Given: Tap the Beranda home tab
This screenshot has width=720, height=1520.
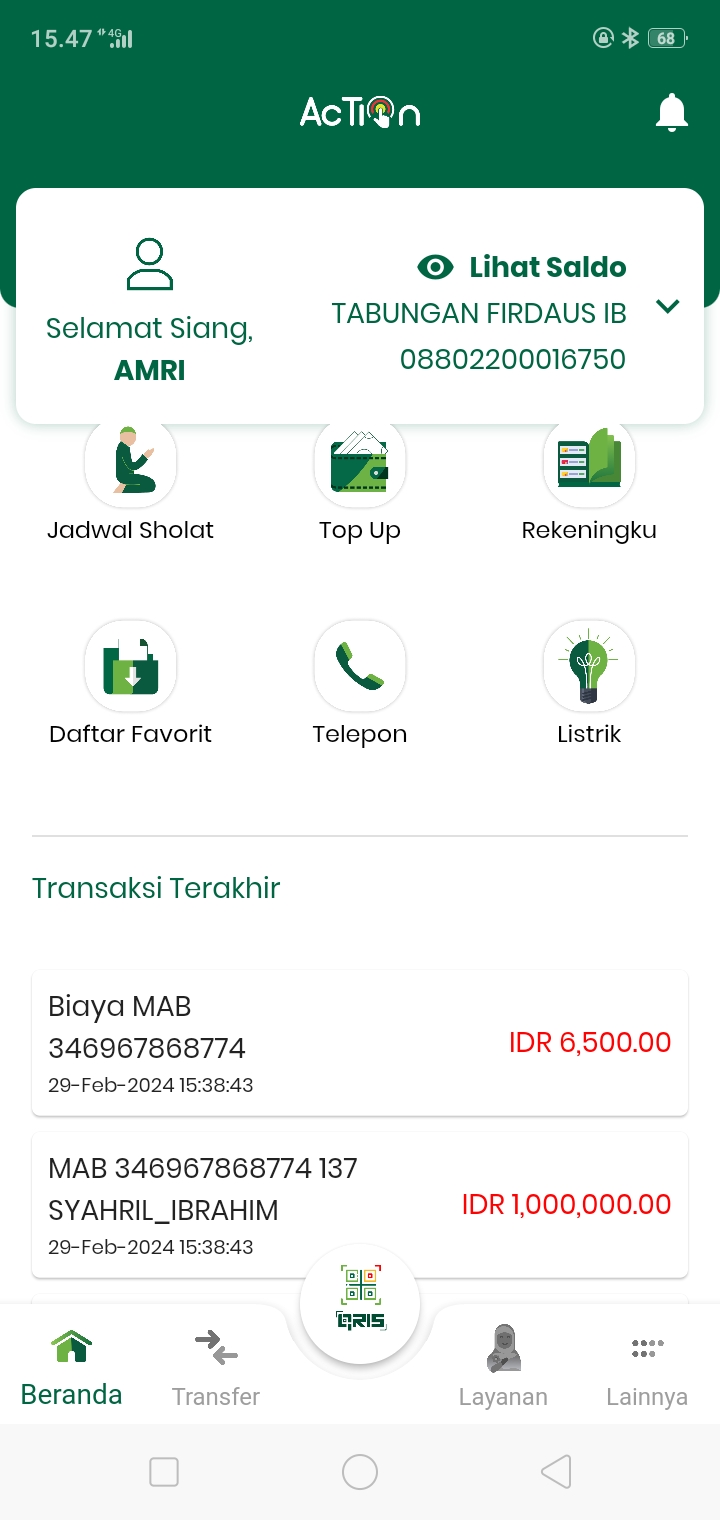Looking at the screenshot, I should pyautogui.click(x=72, y=1366).
